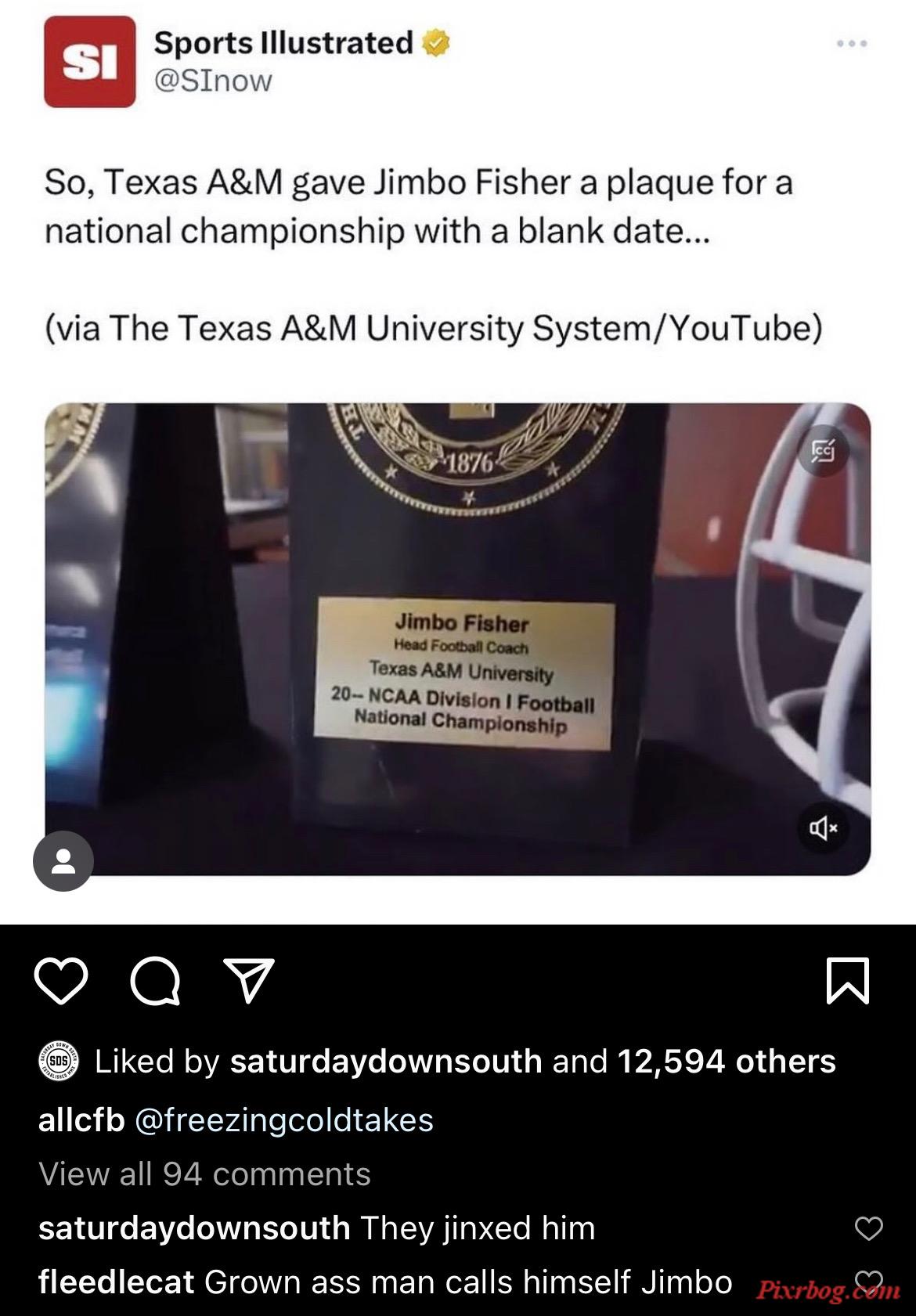
Task: View all 94 comments
Action: pyautogui.click(x=204, y=1174)
